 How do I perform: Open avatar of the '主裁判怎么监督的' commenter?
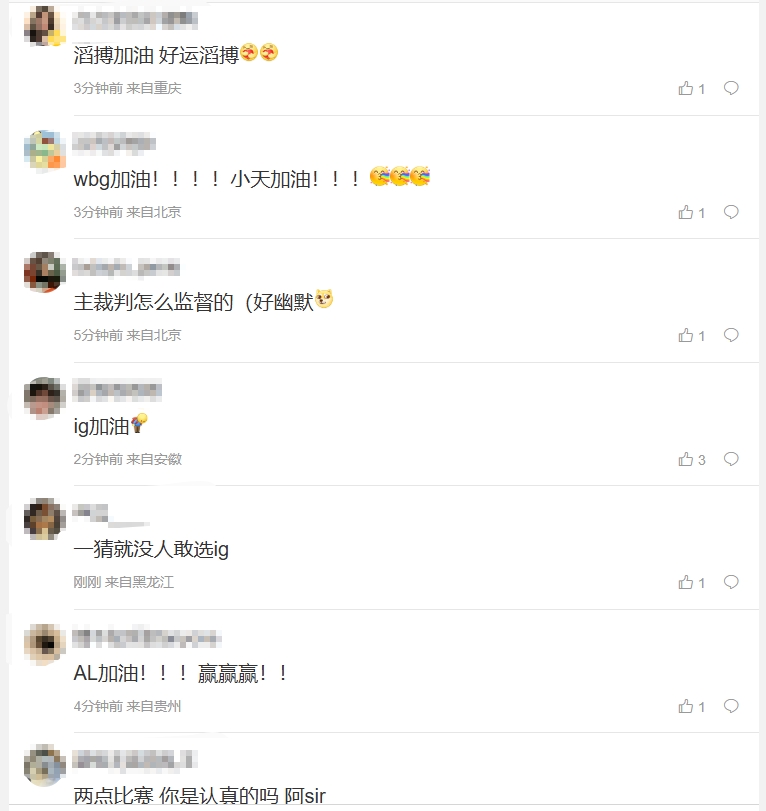click(44, 273)
